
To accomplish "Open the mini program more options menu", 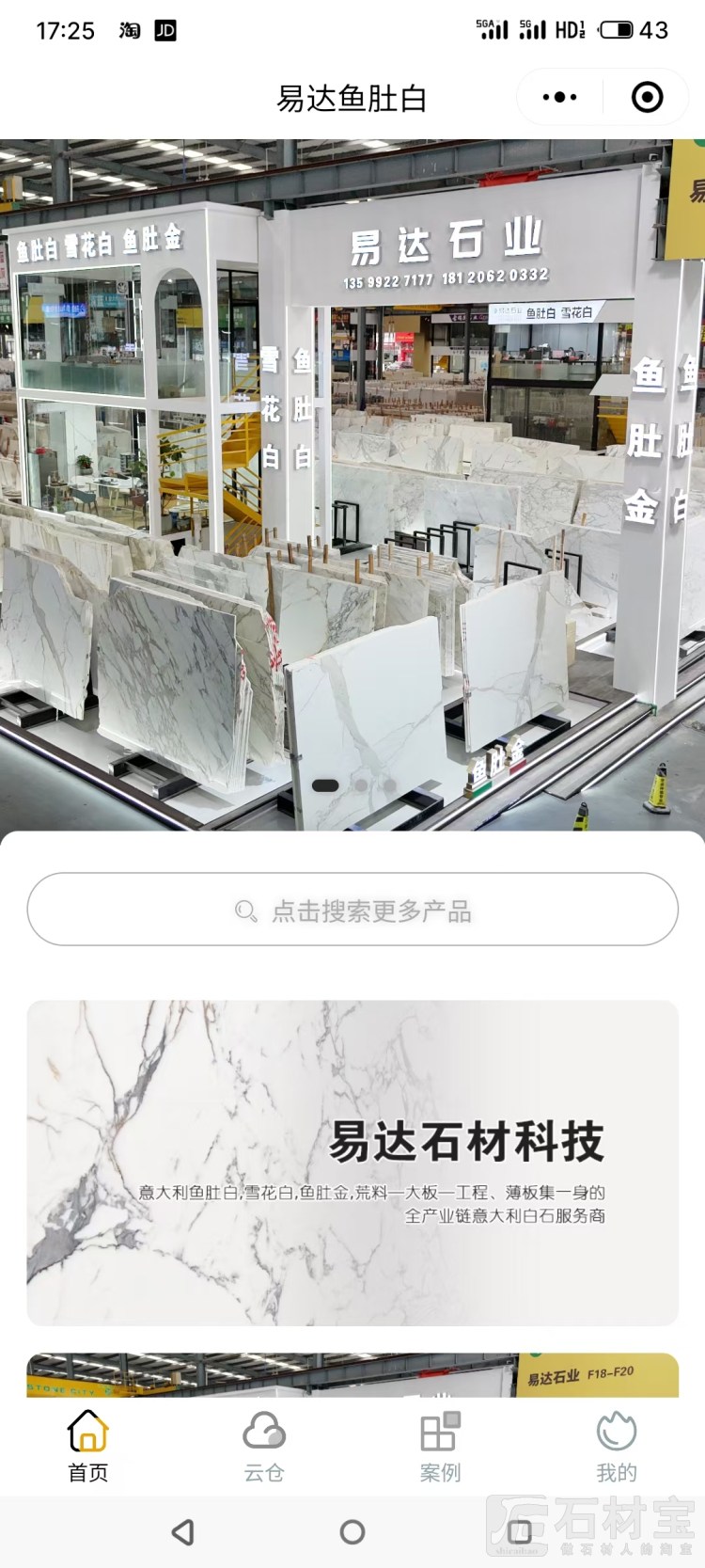I will click(x=560, y=97).
